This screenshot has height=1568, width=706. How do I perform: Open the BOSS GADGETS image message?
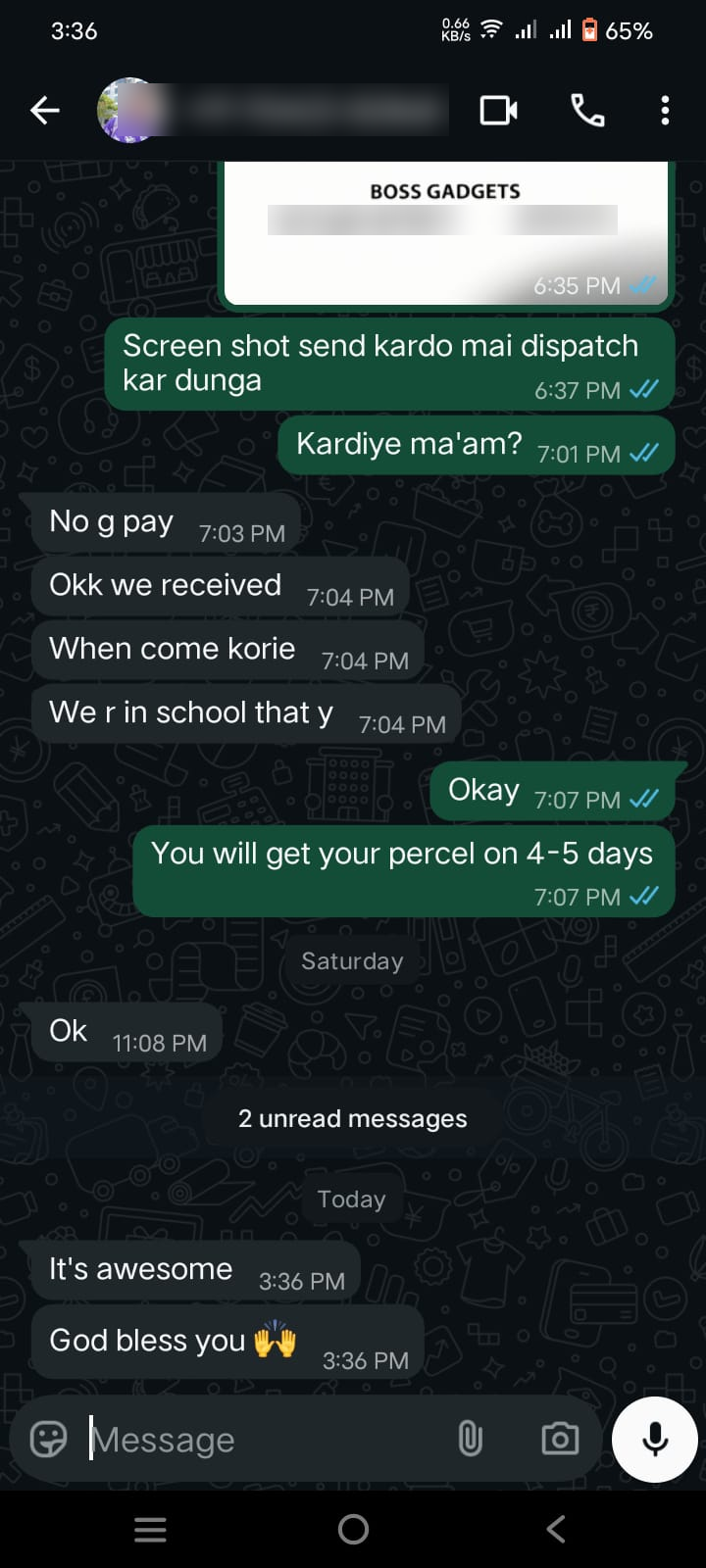[446, 233]
